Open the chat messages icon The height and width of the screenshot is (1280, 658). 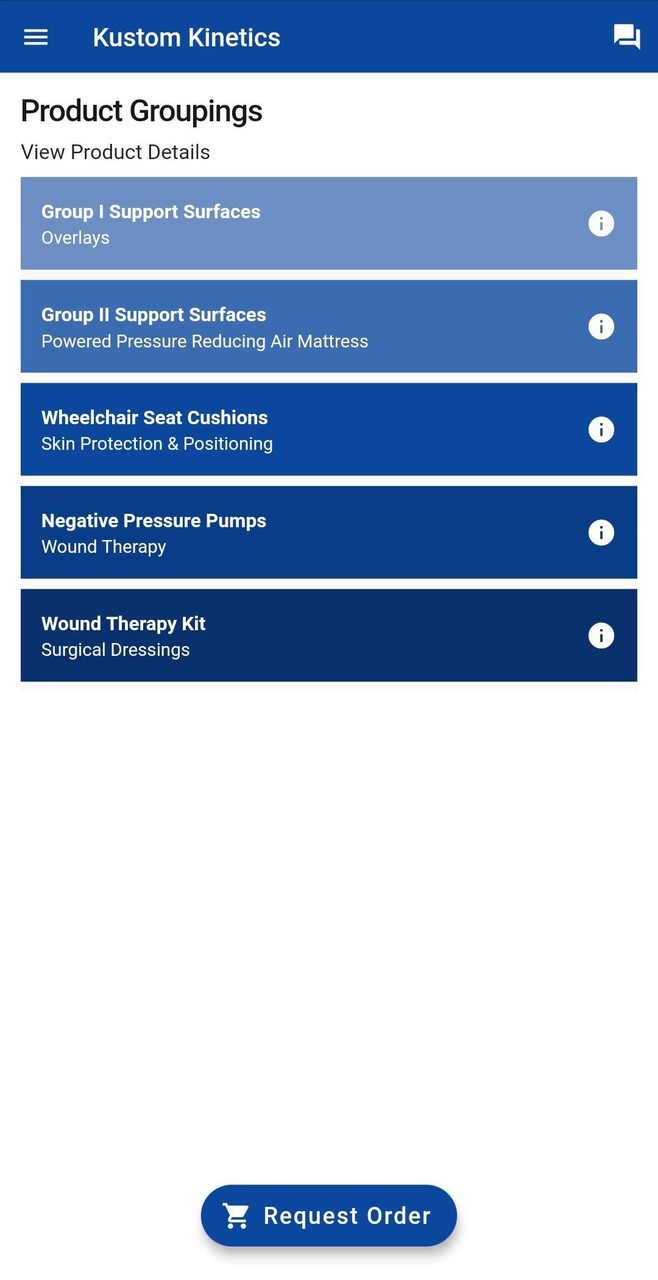[x=626, y=37]
